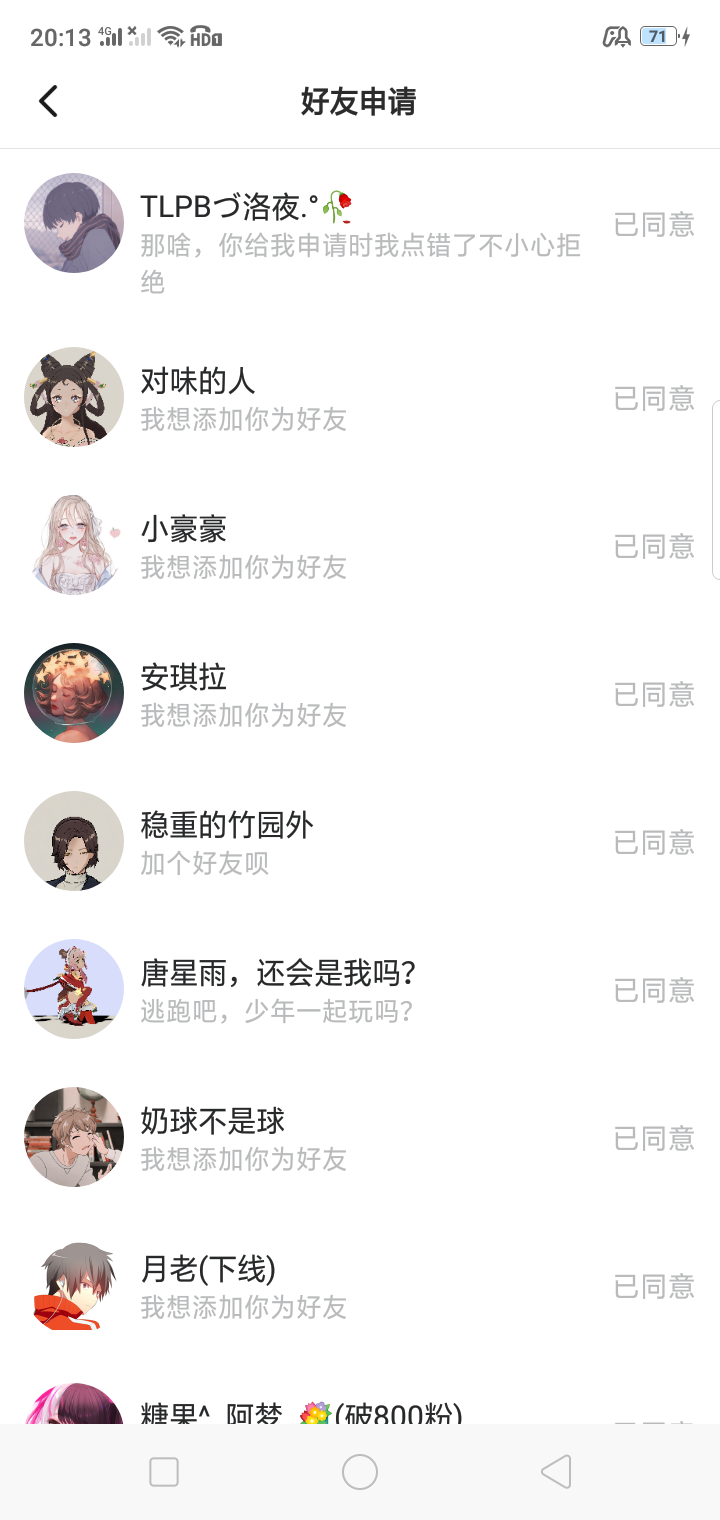This screenshot has height=1520, width=720.
Task: Open the request from 稳重的竹园外
Action: point(360,842)
